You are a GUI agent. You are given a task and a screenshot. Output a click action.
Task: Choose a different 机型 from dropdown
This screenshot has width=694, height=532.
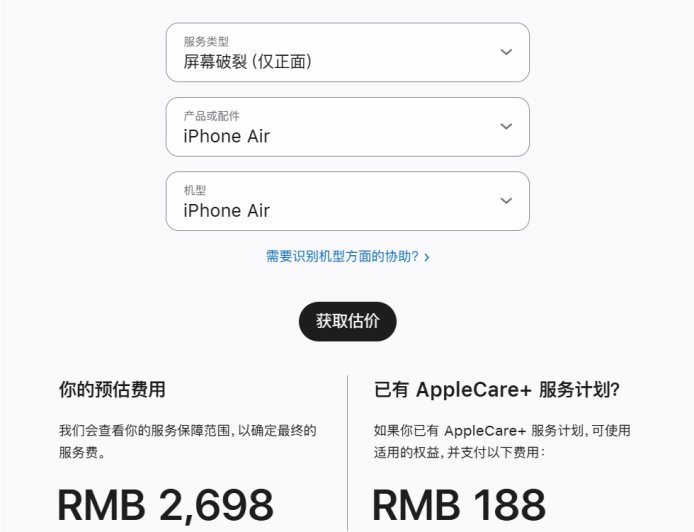click(x=347, y=201)
